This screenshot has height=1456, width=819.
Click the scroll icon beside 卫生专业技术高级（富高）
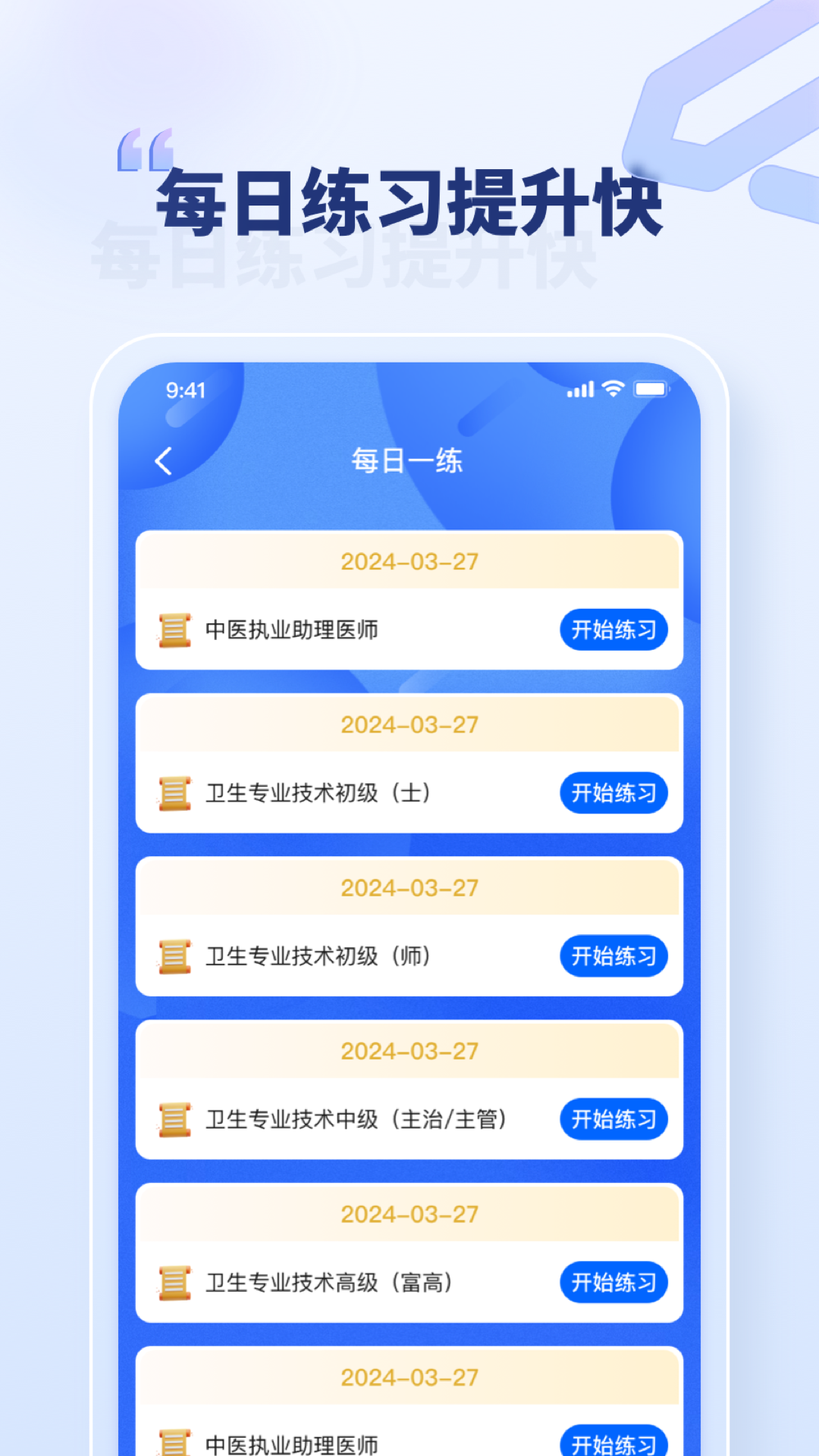click(176, 1282)
